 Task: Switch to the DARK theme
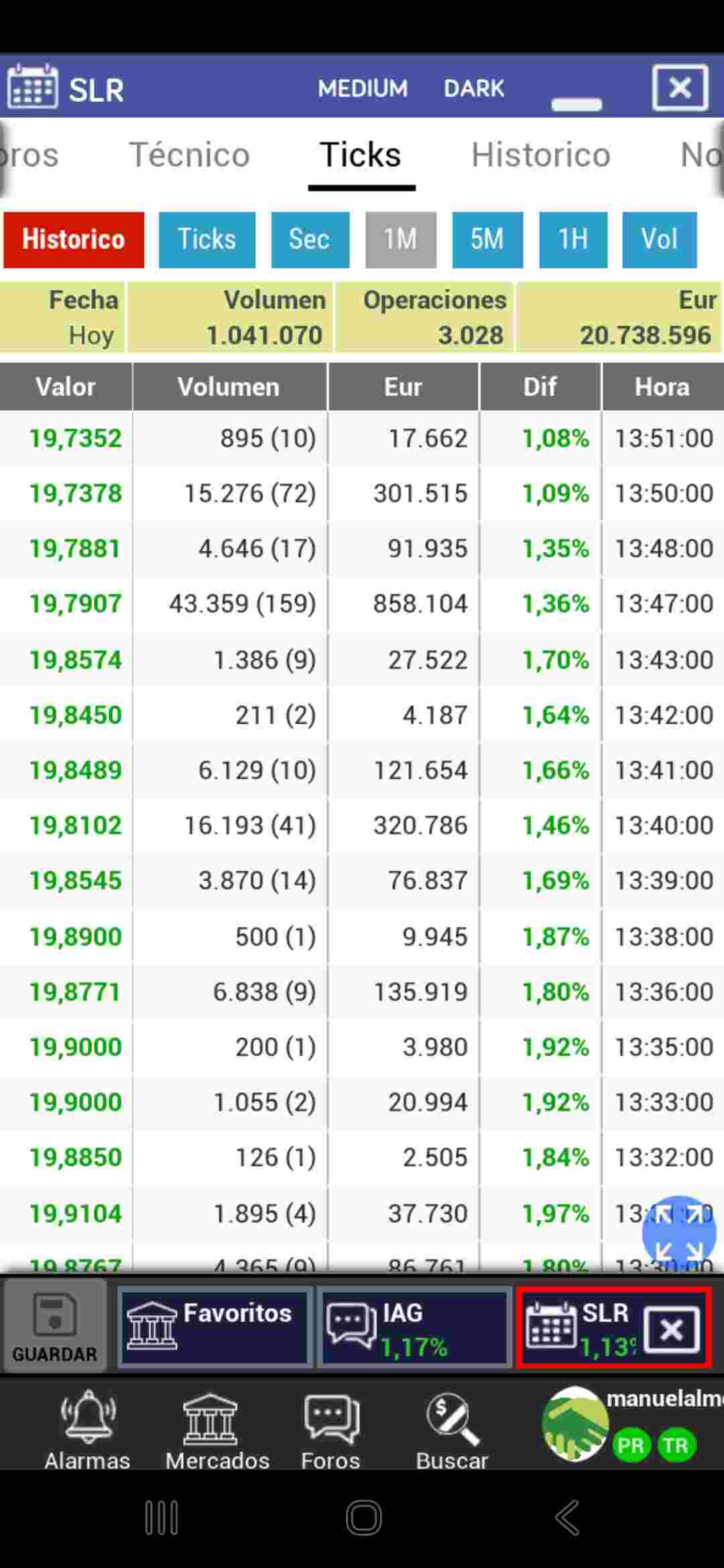click(x=474, y=88)
